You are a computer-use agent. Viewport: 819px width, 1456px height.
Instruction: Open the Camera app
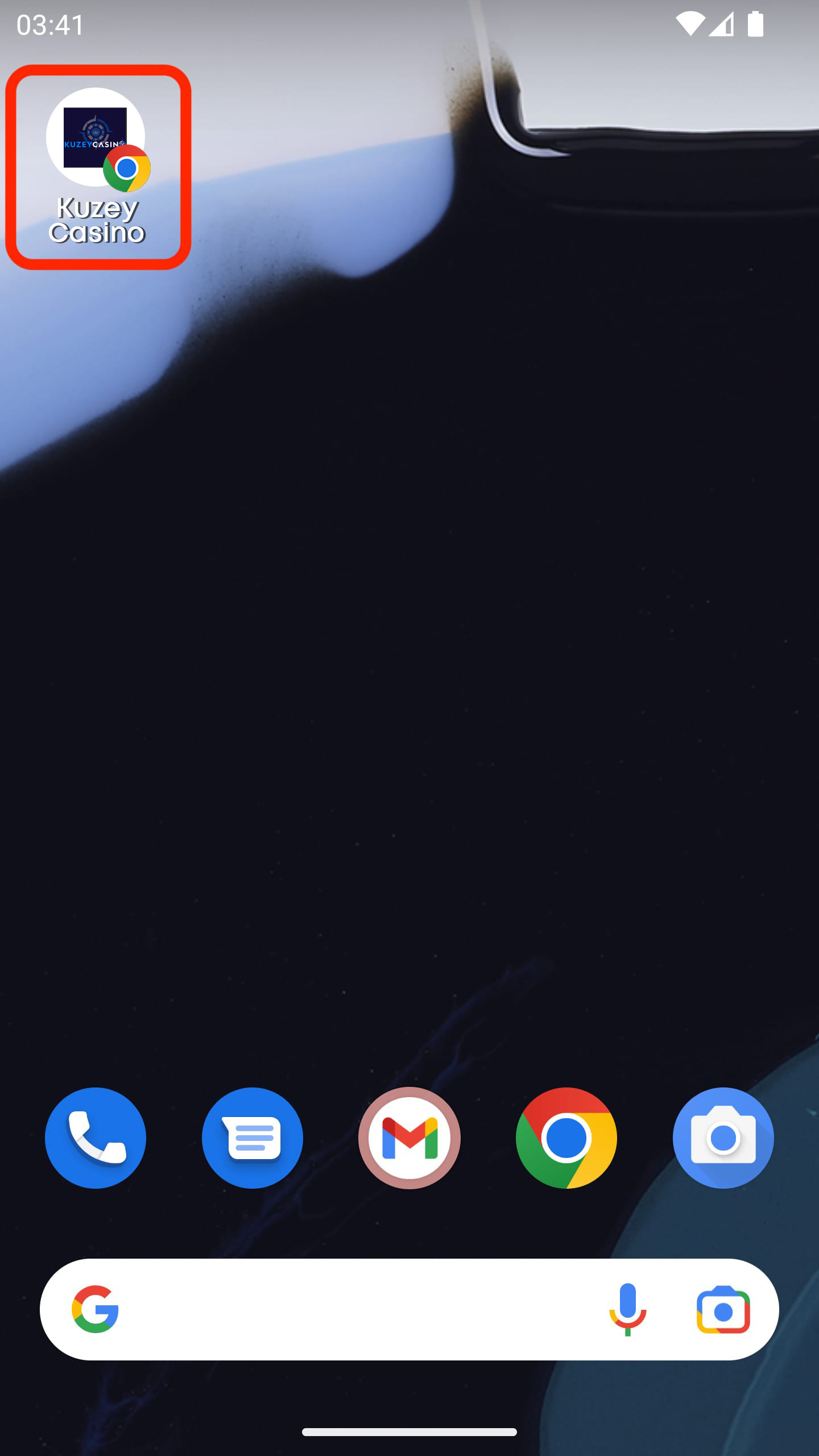click(723, 1138)
